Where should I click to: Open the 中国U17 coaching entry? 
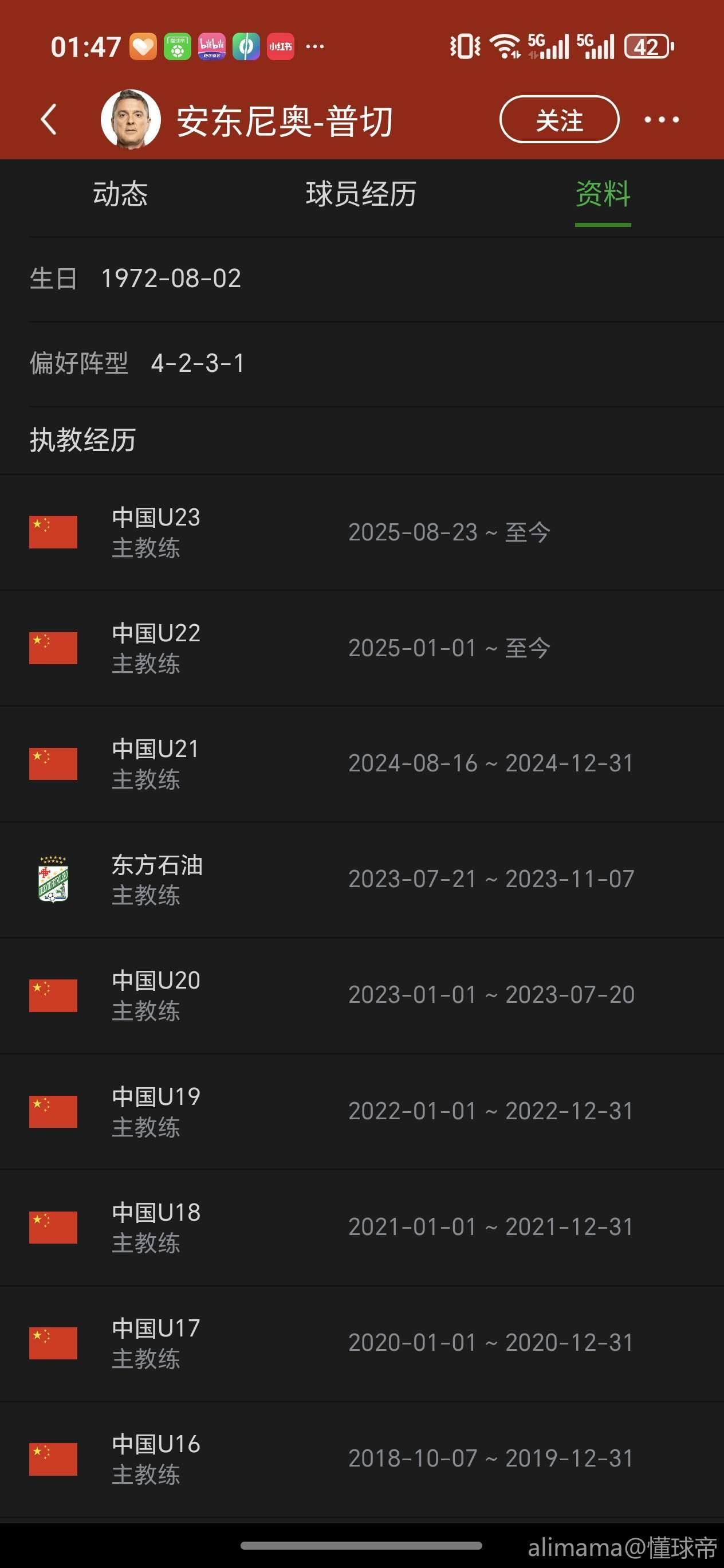point(361,1343)
